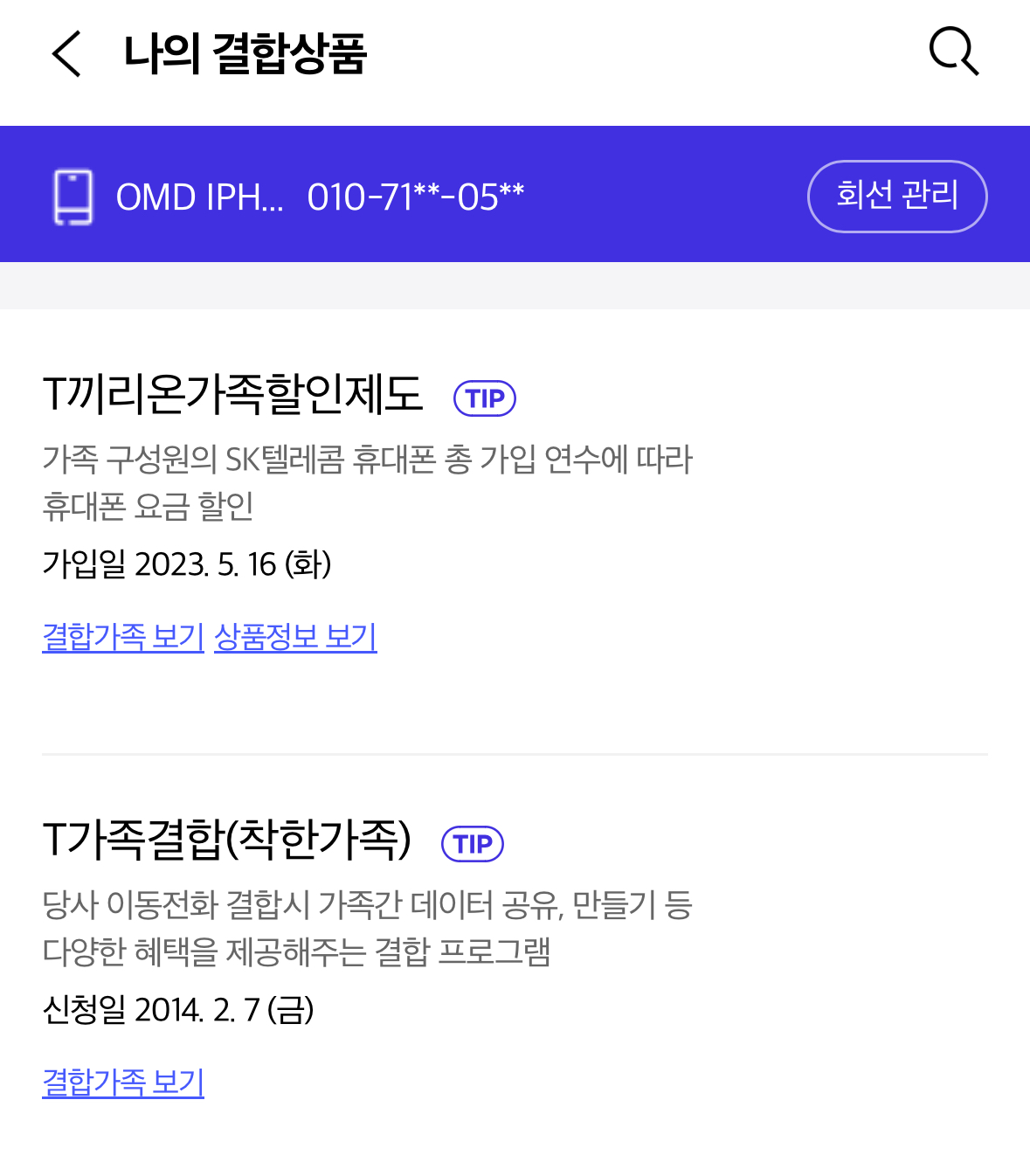Open the 상품정보 보기 link

pyautogui.click(x=295, y=637)
